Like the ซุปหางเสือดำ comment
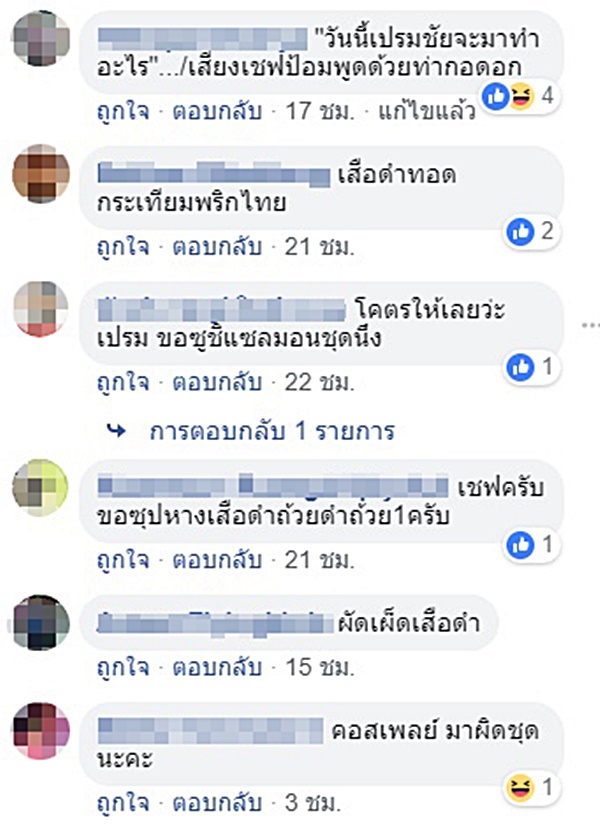This screenshot has width=600, height=829. point(118,558)
